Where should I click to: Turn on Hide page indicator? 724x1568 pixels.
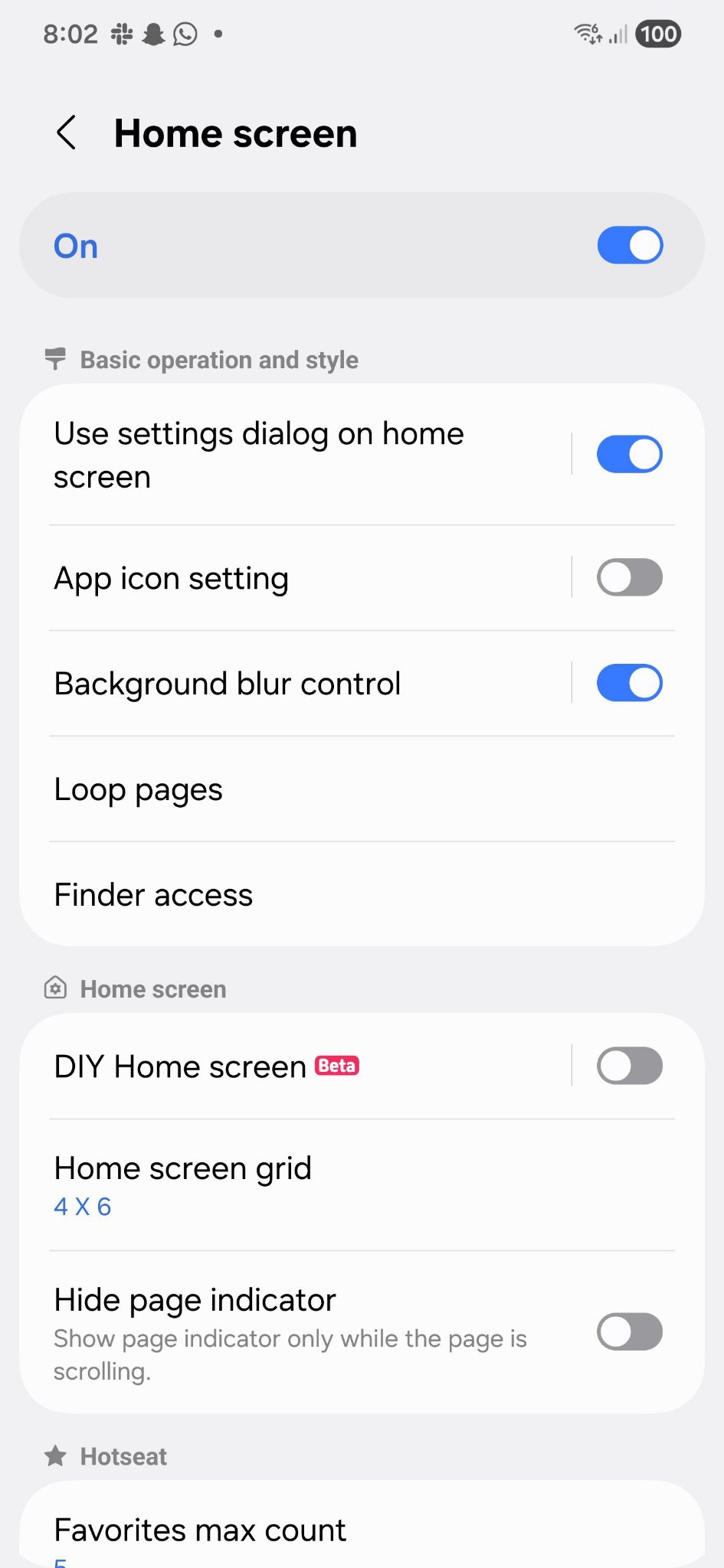point(630,1332)
